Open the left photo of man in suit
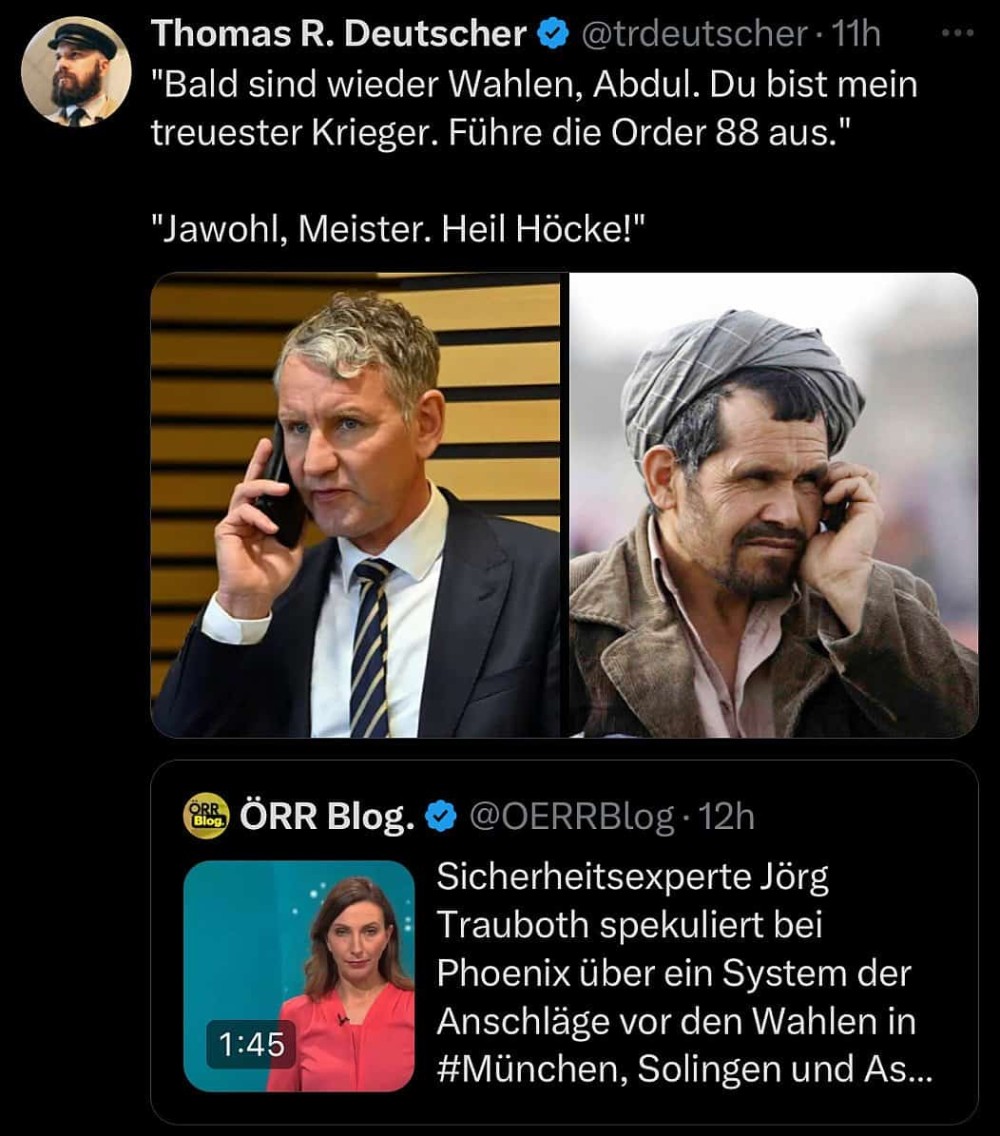The image size is (1000, 1136). [356, 505]
